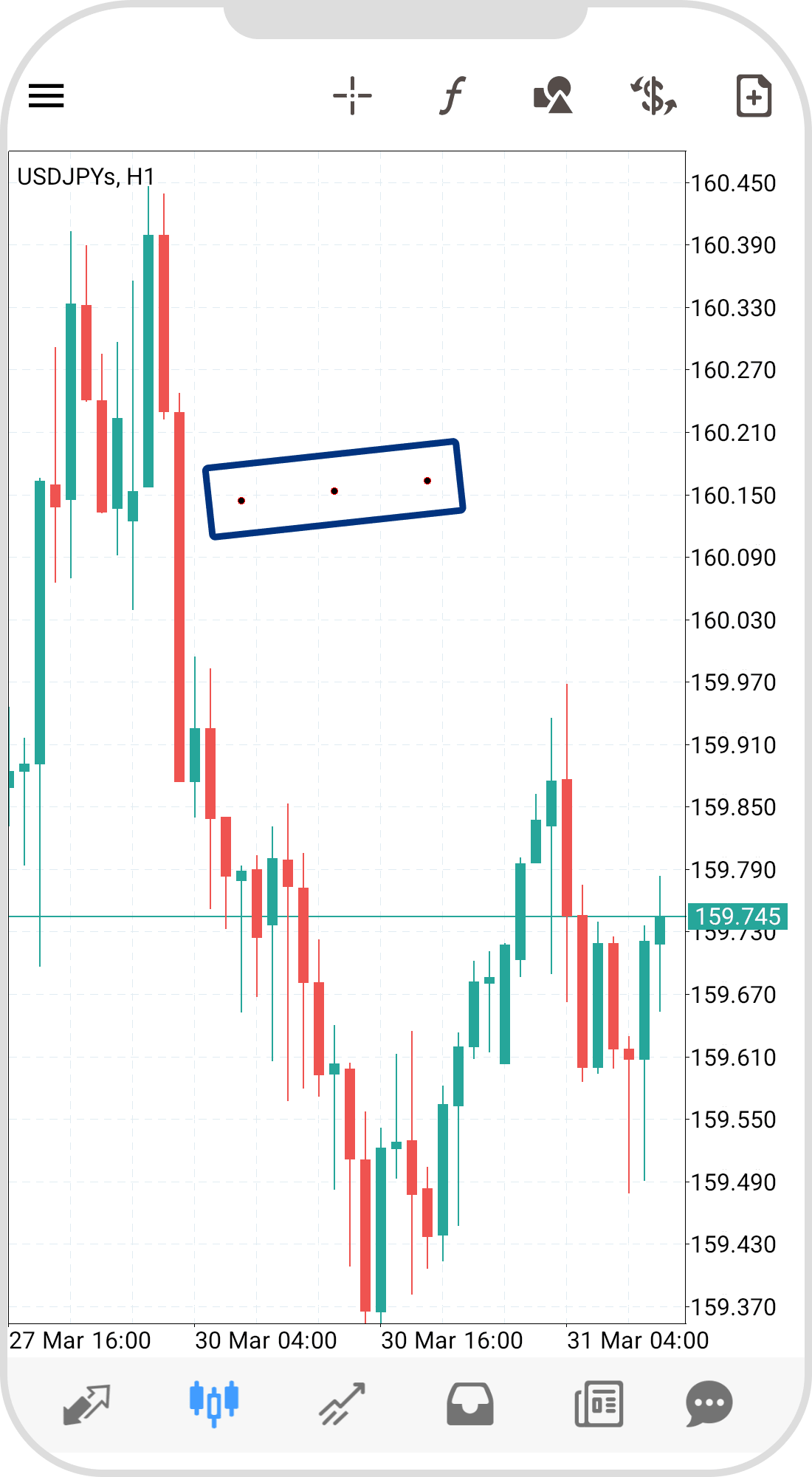Screen dimensions: 812x1477
Task: Go to the Trade tab
Action: point(342,1403)
